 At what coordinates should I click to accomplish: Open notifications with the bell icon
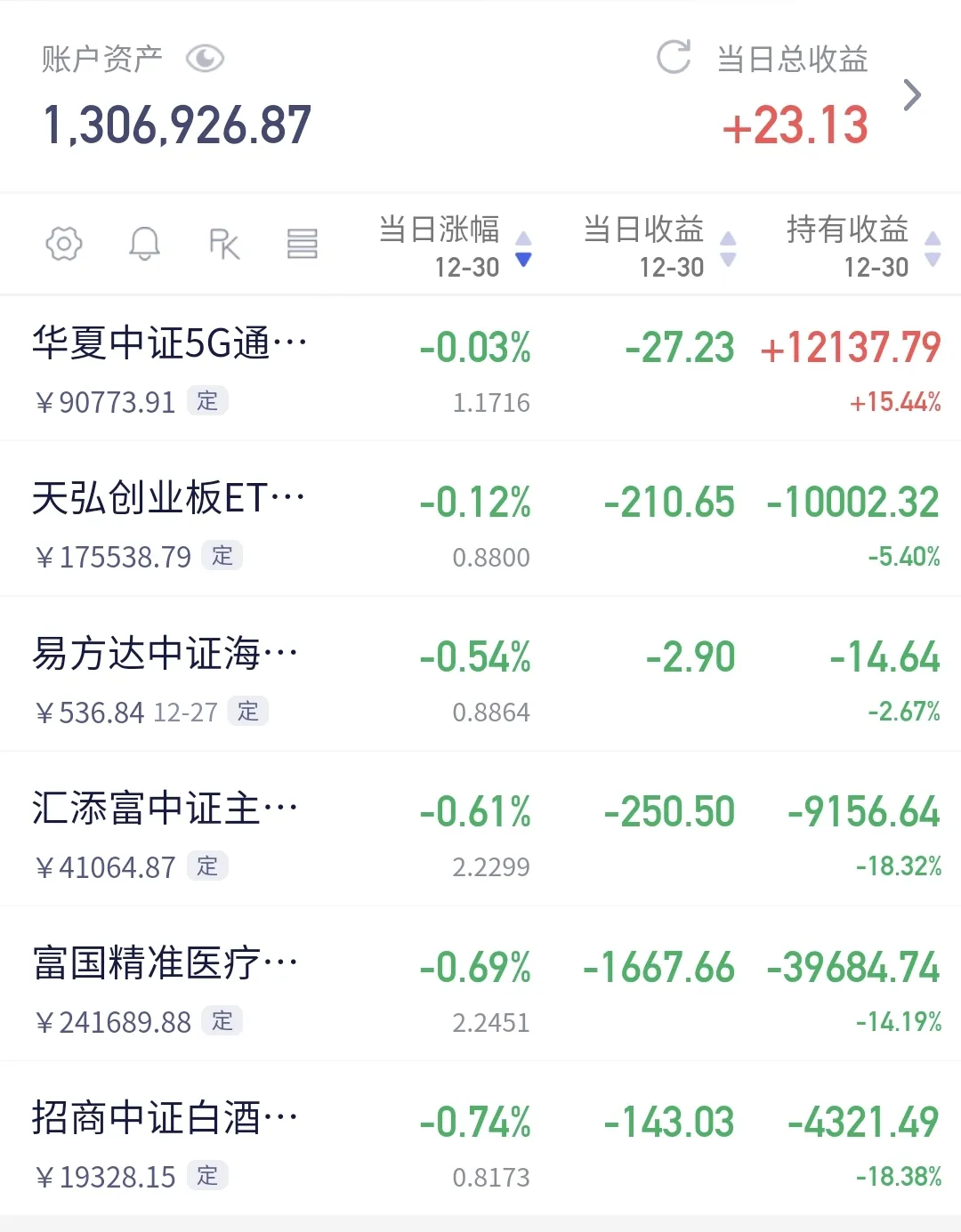145,244
